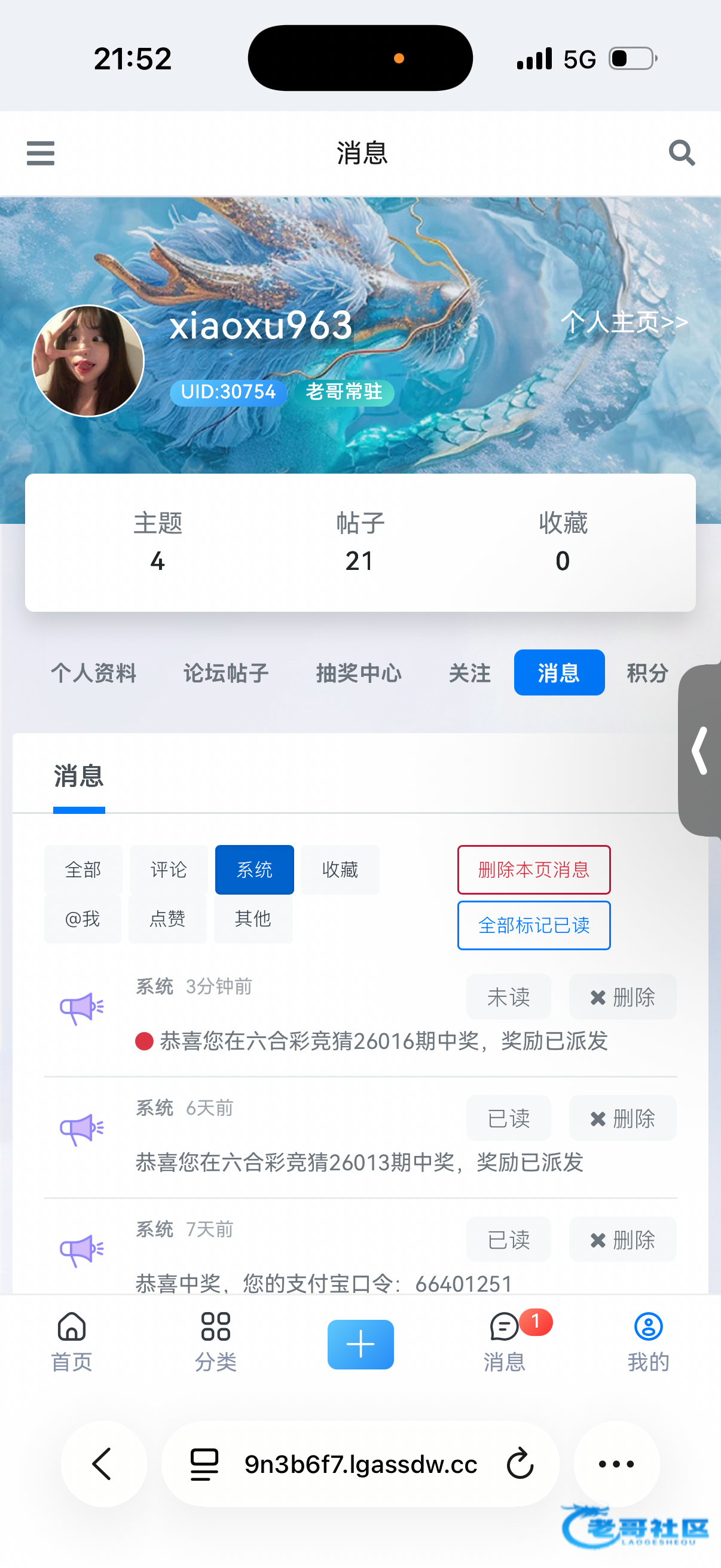
Task: Open 个人主页 profile link
Action: click(624, 322)
